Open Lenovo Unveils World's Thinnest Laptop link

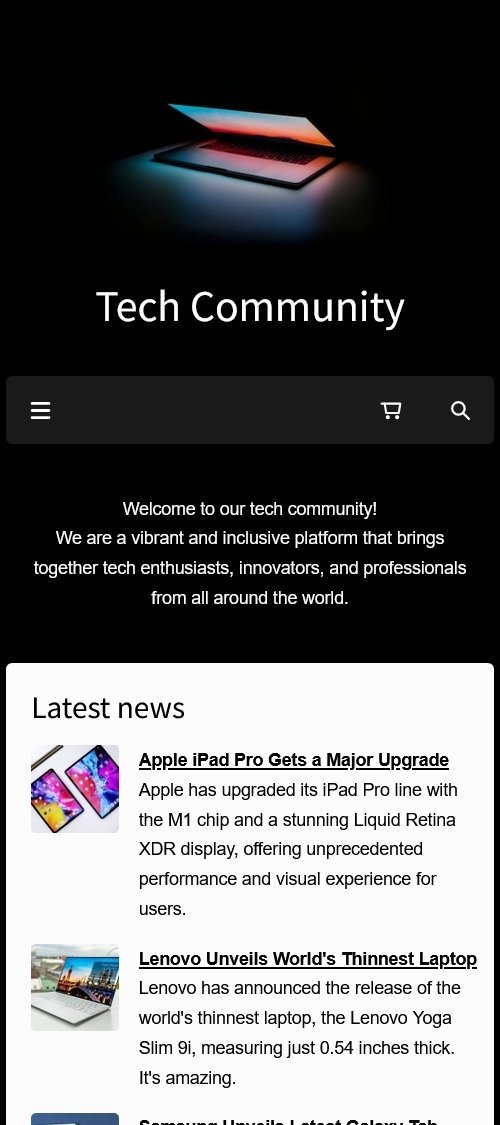click(x=308, y=959)
